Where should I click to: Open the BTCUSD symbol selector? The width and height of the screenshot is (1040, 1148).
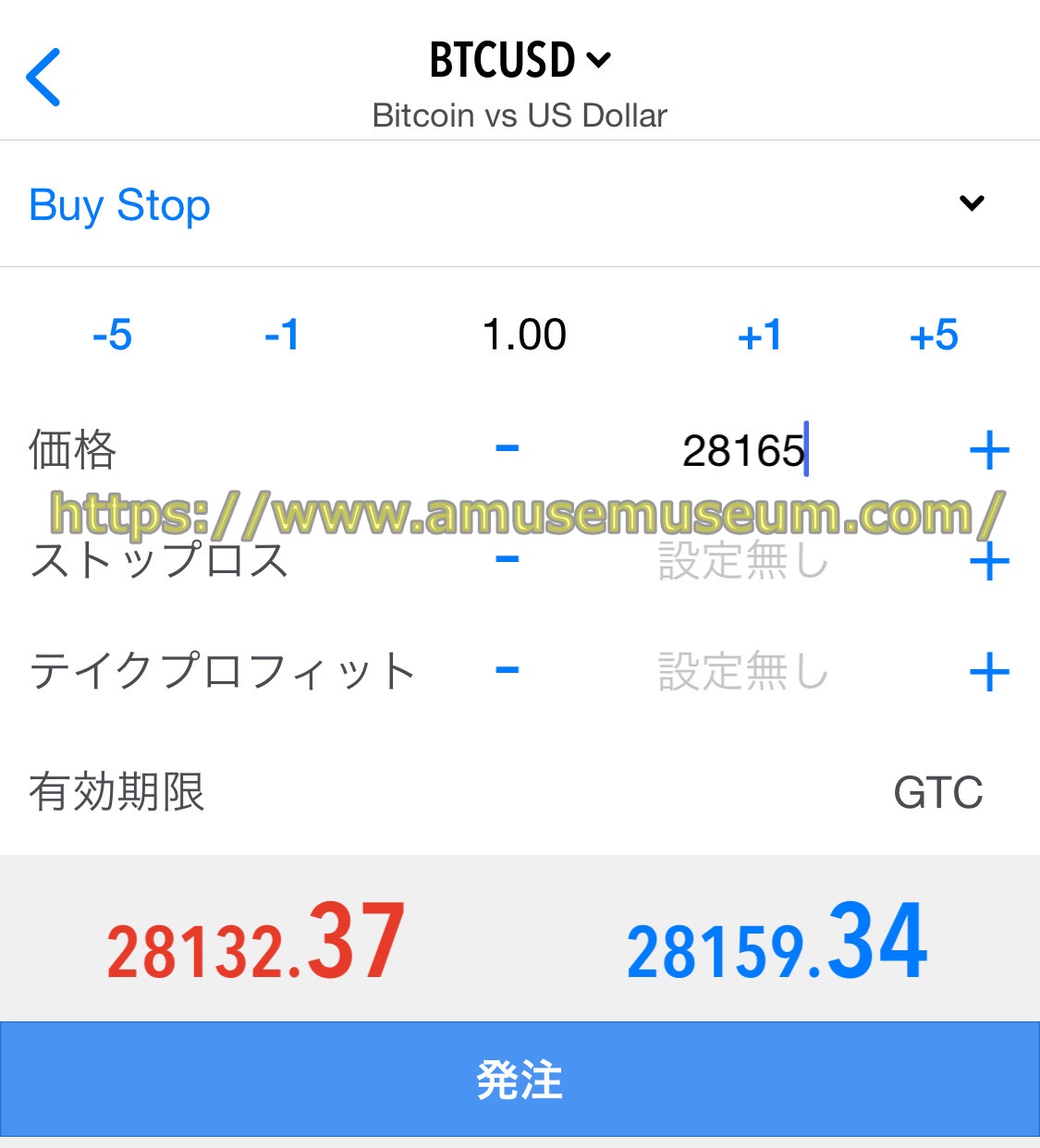(x=520, y=61)
